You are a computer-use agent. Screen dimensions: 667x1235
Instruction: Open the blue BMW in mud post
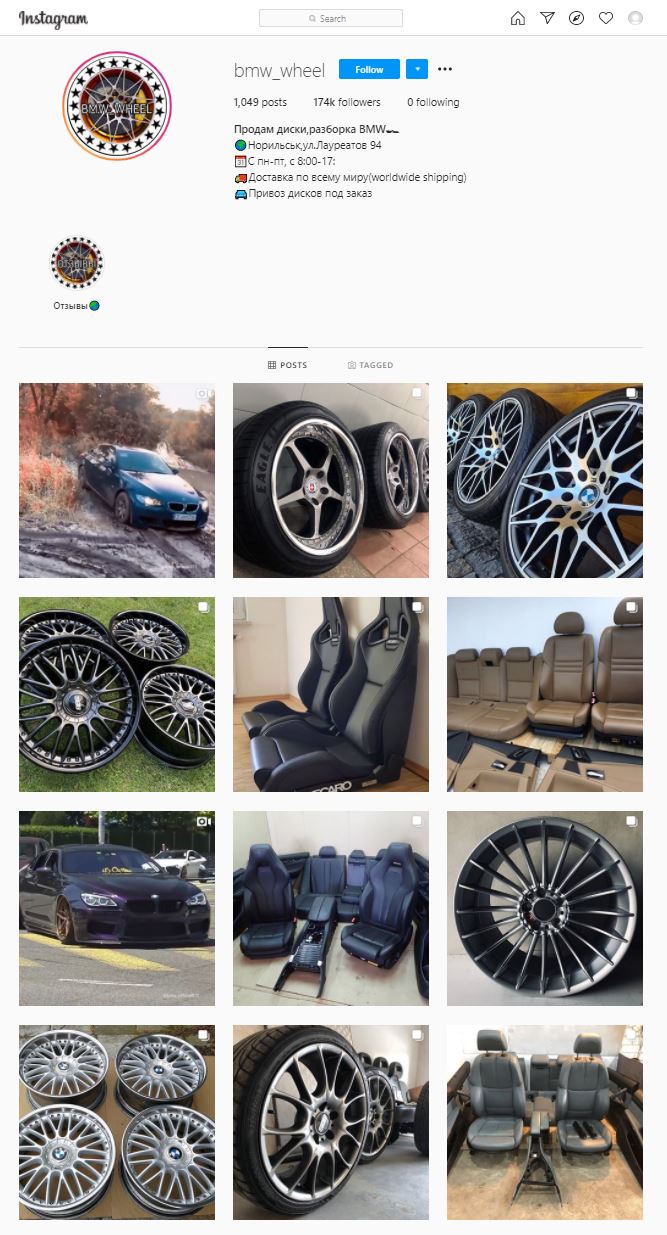(116, 480)
